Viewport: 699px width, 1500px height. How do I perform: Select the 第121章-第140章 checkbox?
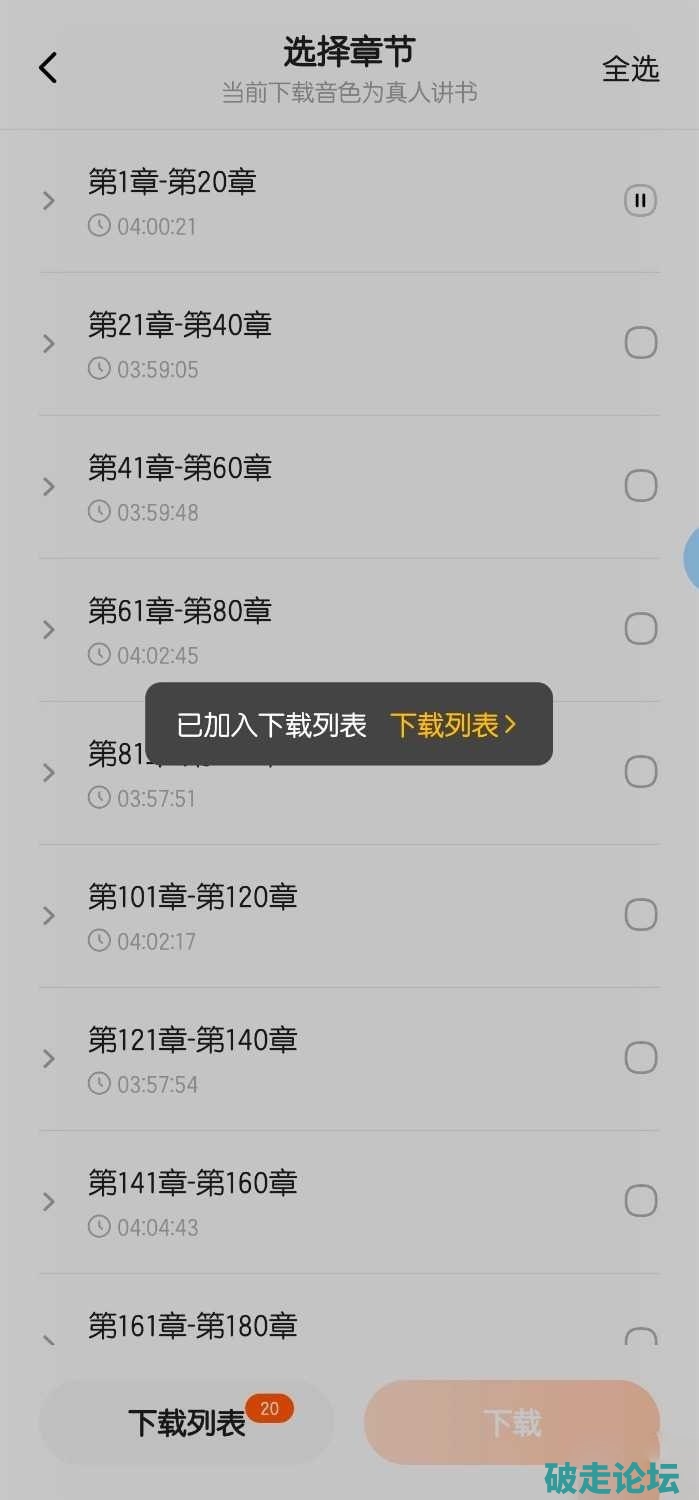point(641,1058)
